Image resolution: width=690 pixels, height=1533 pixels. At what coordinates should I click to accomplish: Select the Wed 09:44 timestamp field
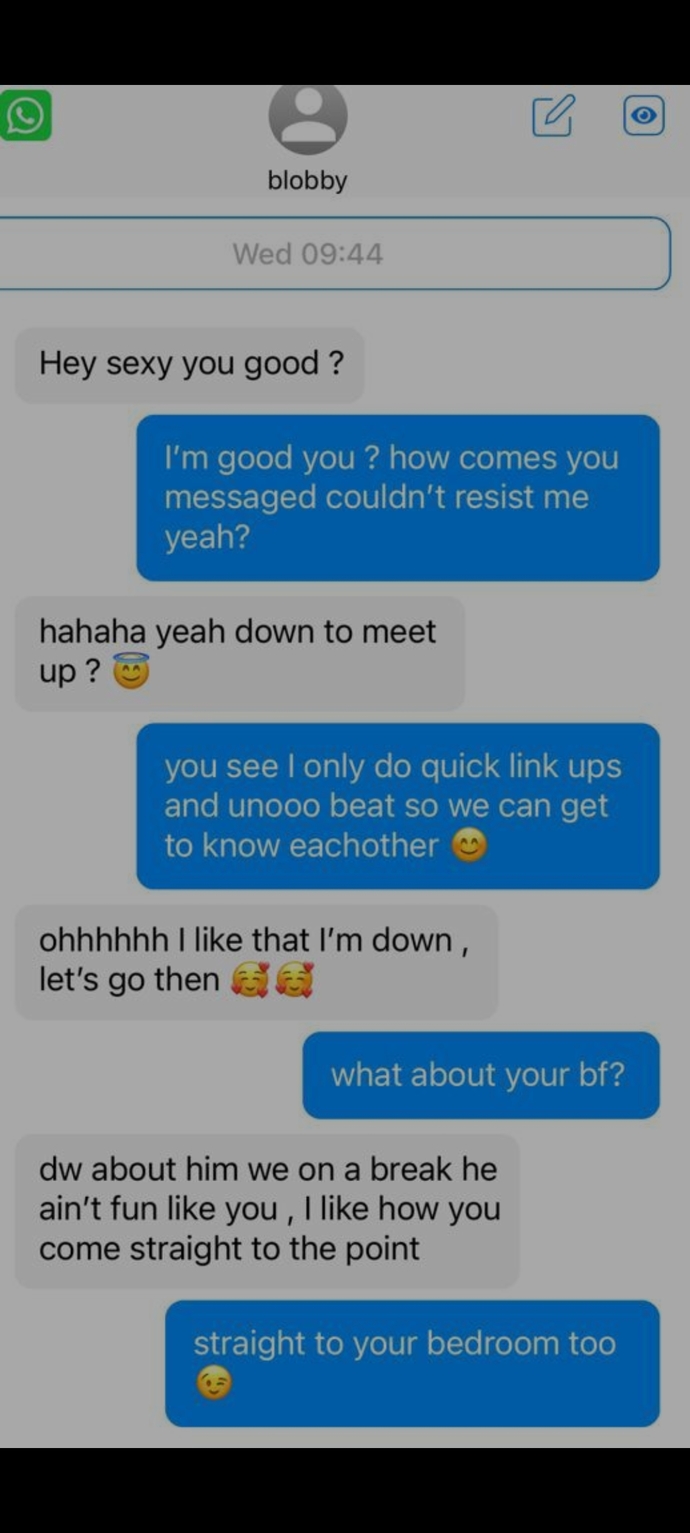pos(334,254)
